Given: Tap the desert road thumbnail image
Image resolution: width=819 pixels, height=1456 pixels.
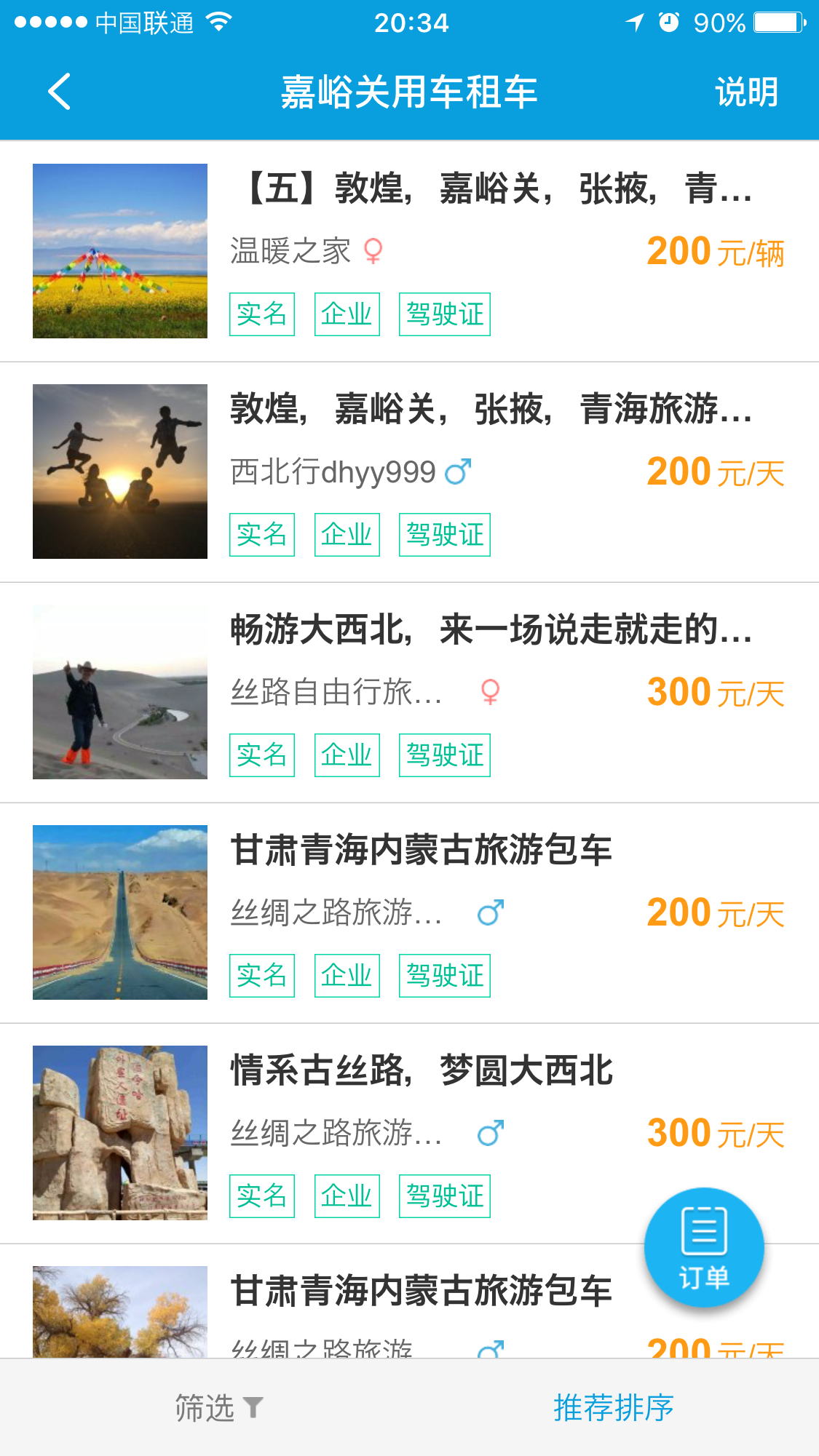Looking at the screenshot, I should tap(120, 912).
